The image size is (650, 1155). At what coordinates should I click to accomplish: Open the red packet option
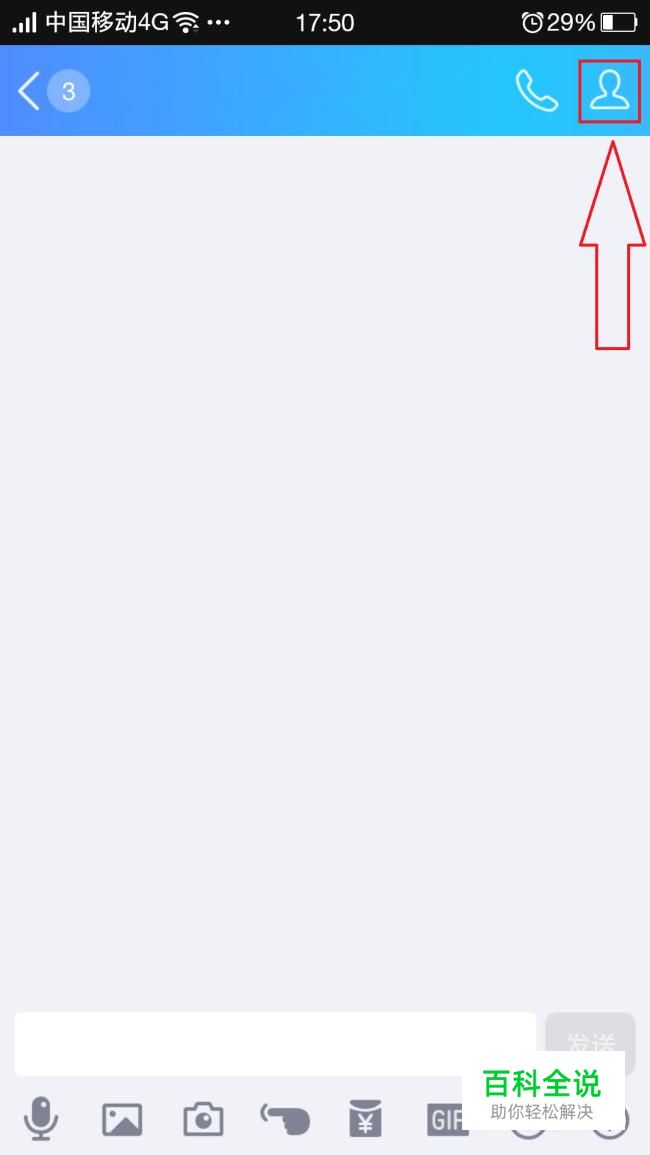(x=365, y=1119)
